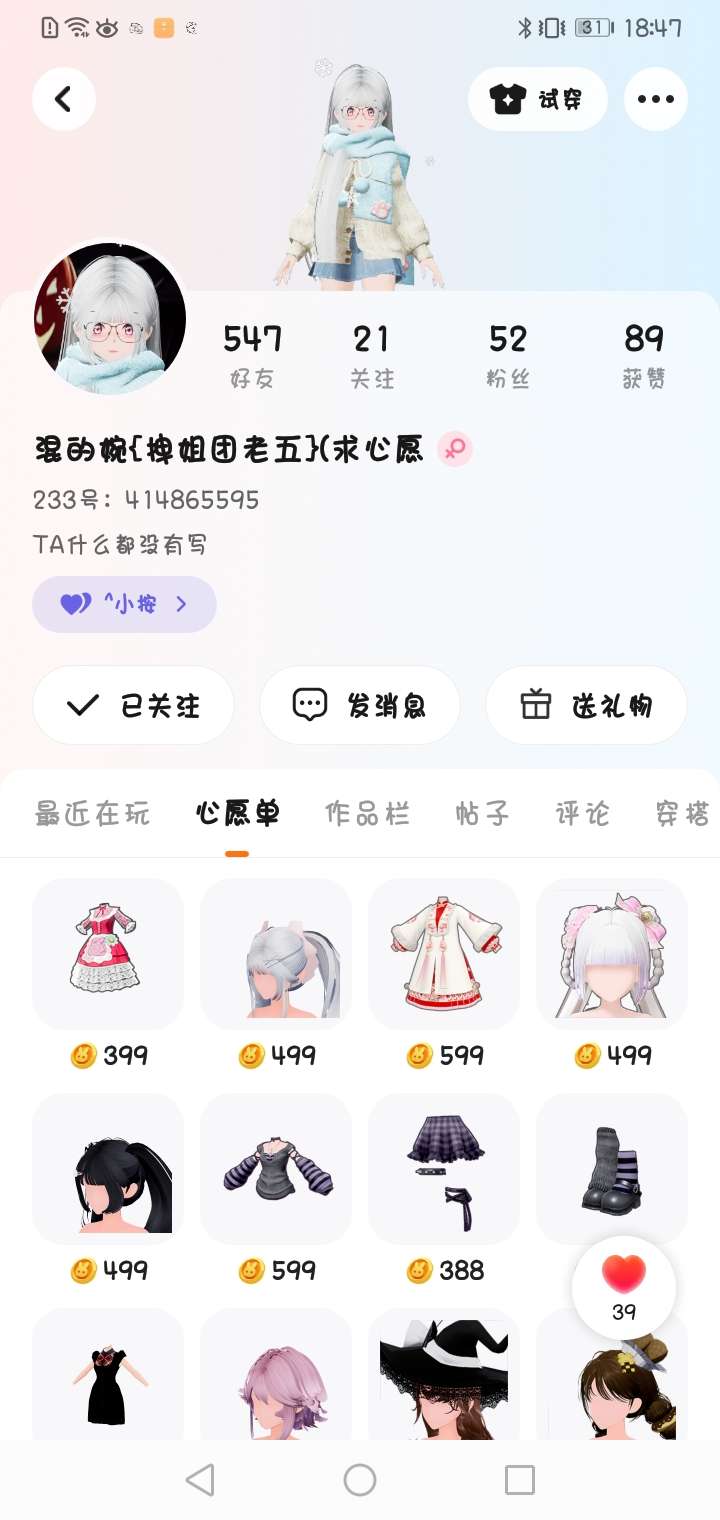Screen dimensions: 720x1520
Task: Open the 599-coin striped sleeve top
Action: (276, 1168)
